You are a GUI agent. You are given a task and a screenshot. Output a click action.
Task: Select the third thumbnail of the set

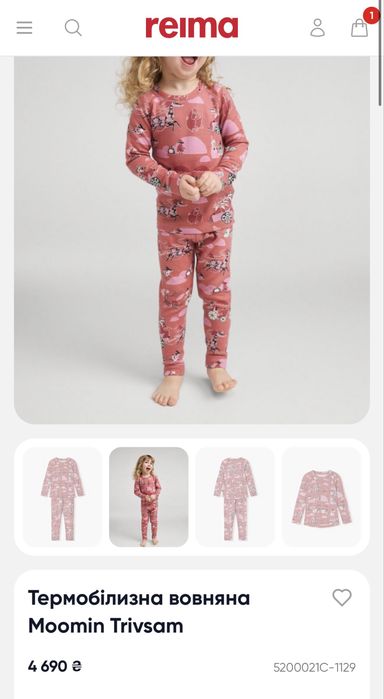tap(235, 497)
